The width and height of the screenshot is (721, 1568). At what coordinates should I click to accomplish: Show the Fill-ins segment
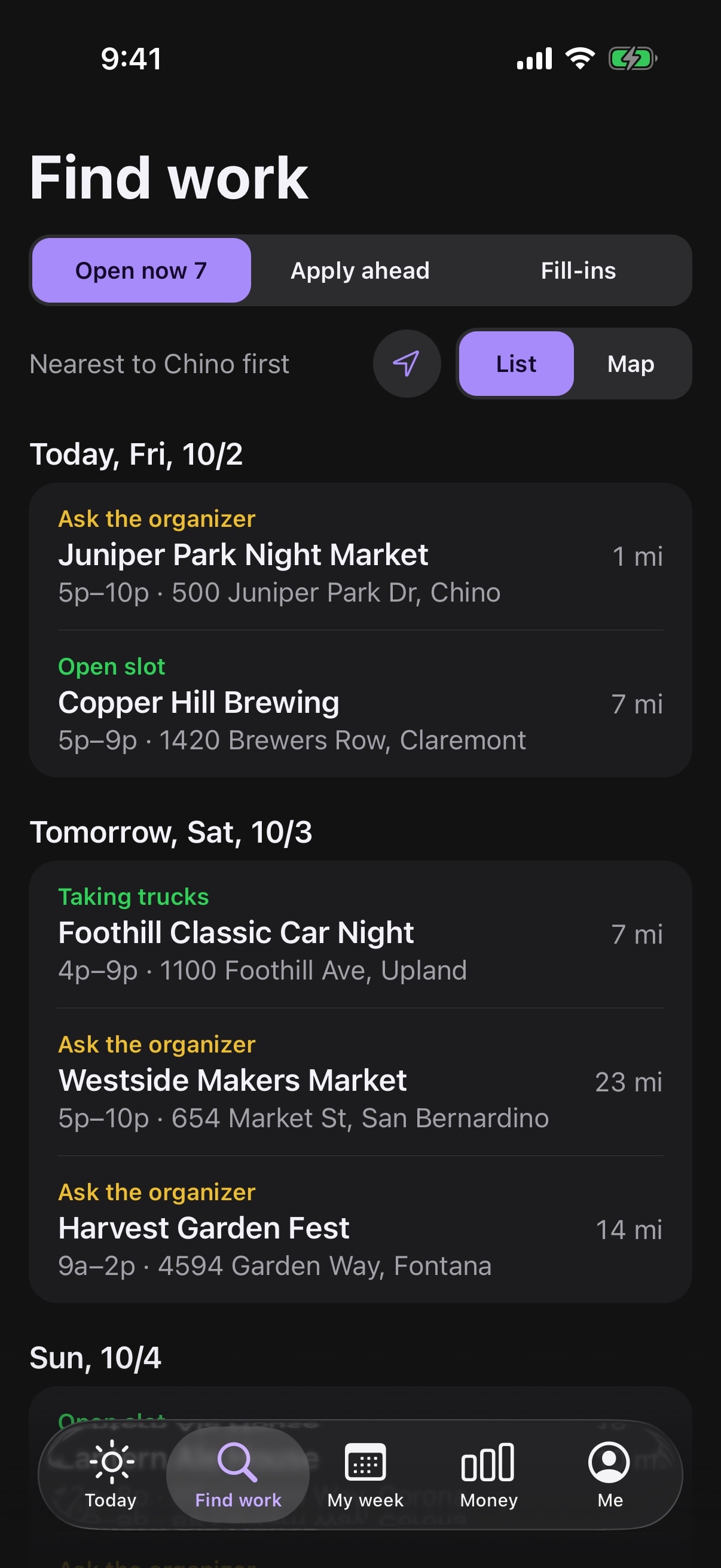578,270
